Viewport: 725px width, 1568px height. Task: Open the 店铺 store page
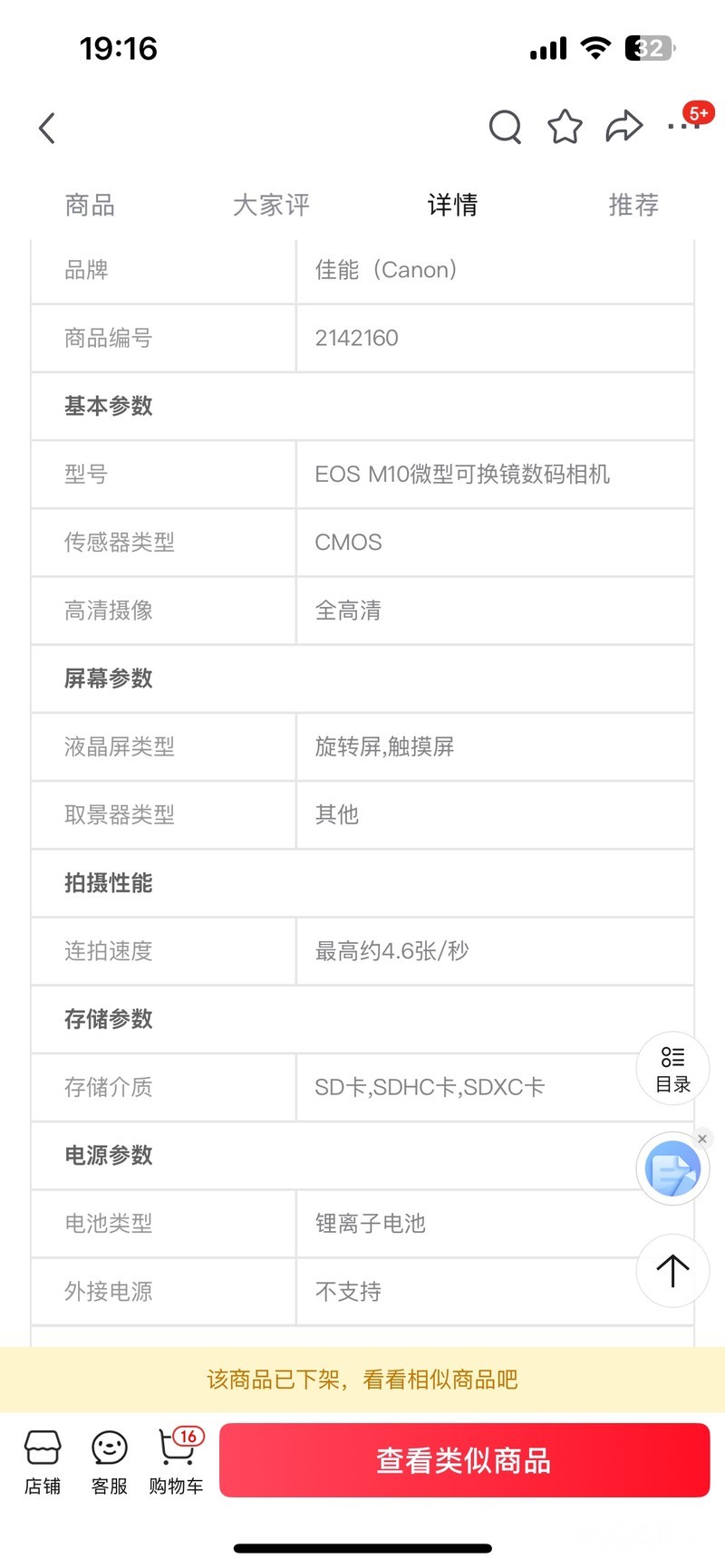tap(43, 1461)
